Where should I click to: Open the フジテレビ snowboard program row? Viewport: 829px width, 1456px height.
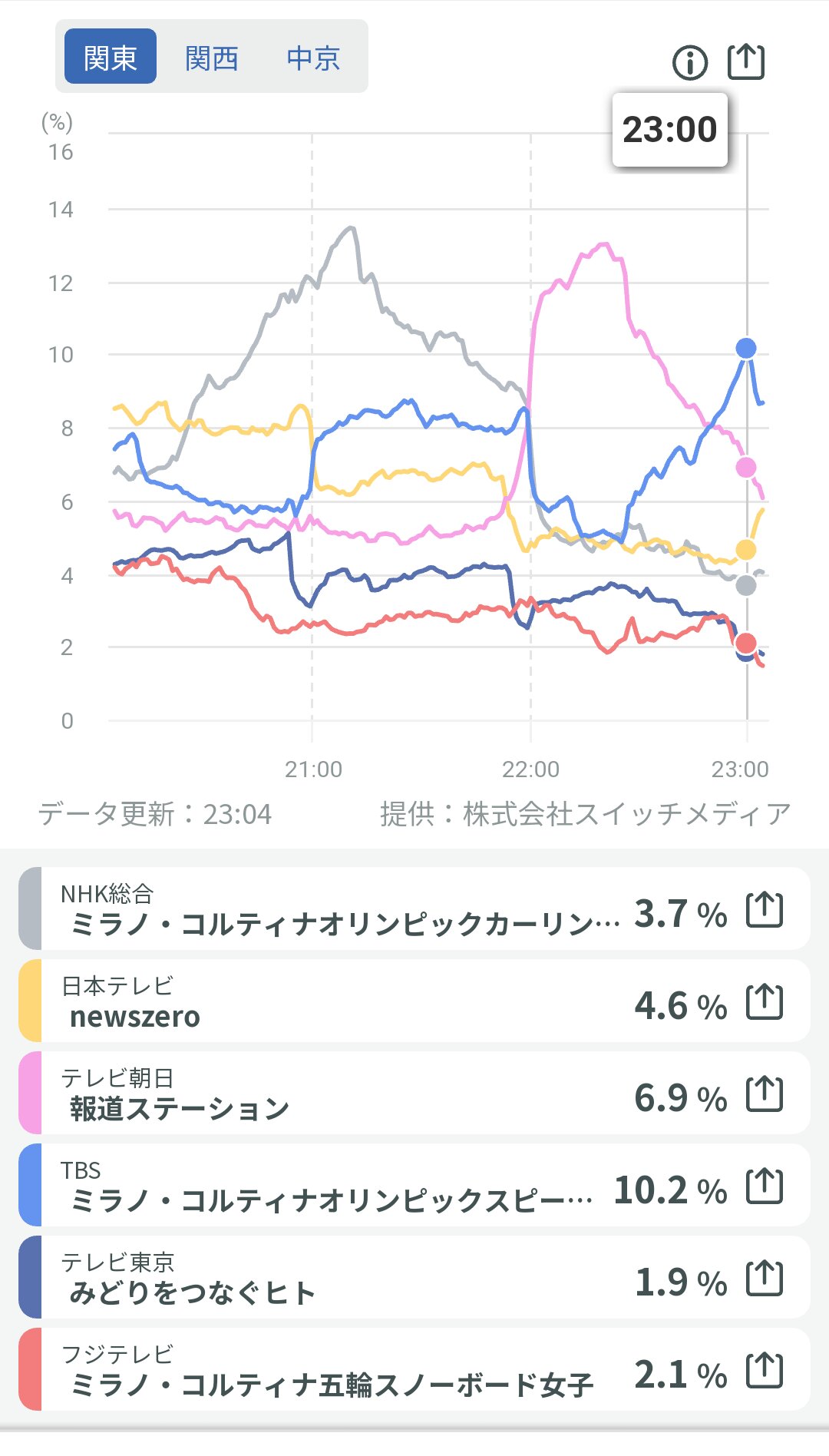click(x=345, y=1371)
